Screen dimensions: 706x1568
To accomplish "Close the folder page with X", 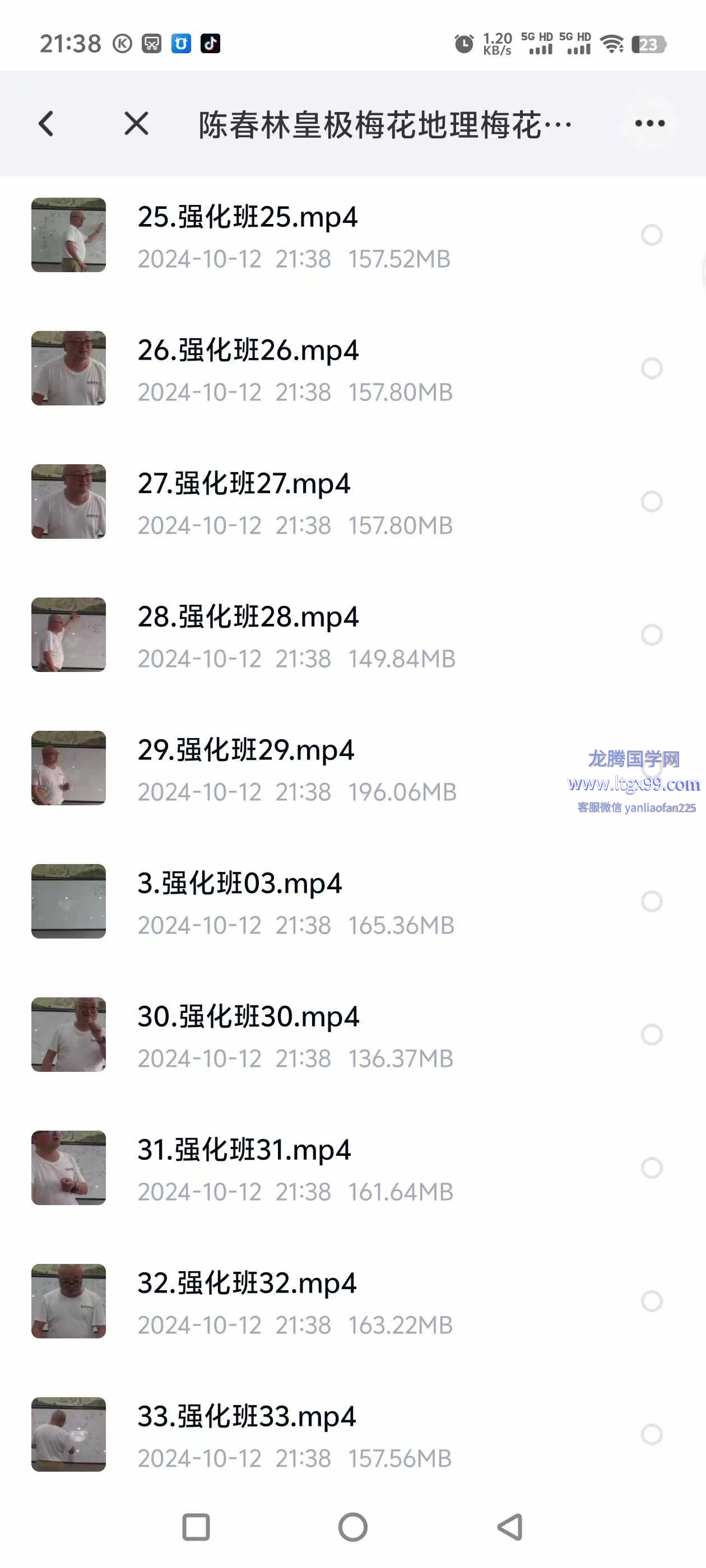I will point(136,124).
